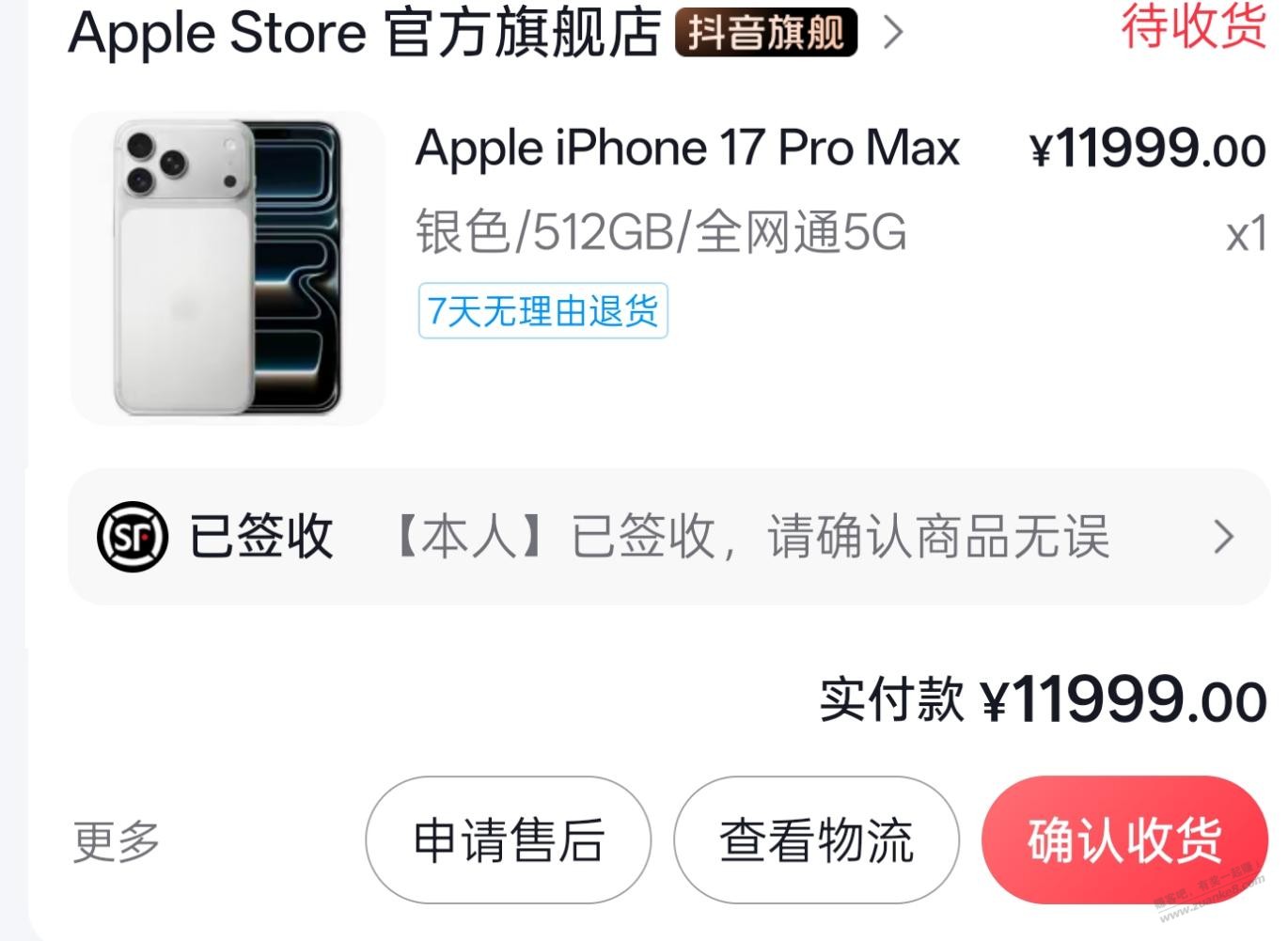Tap 查看物流 to view logistics
The height and width of the screenshot is (941, 1288).
816,840
